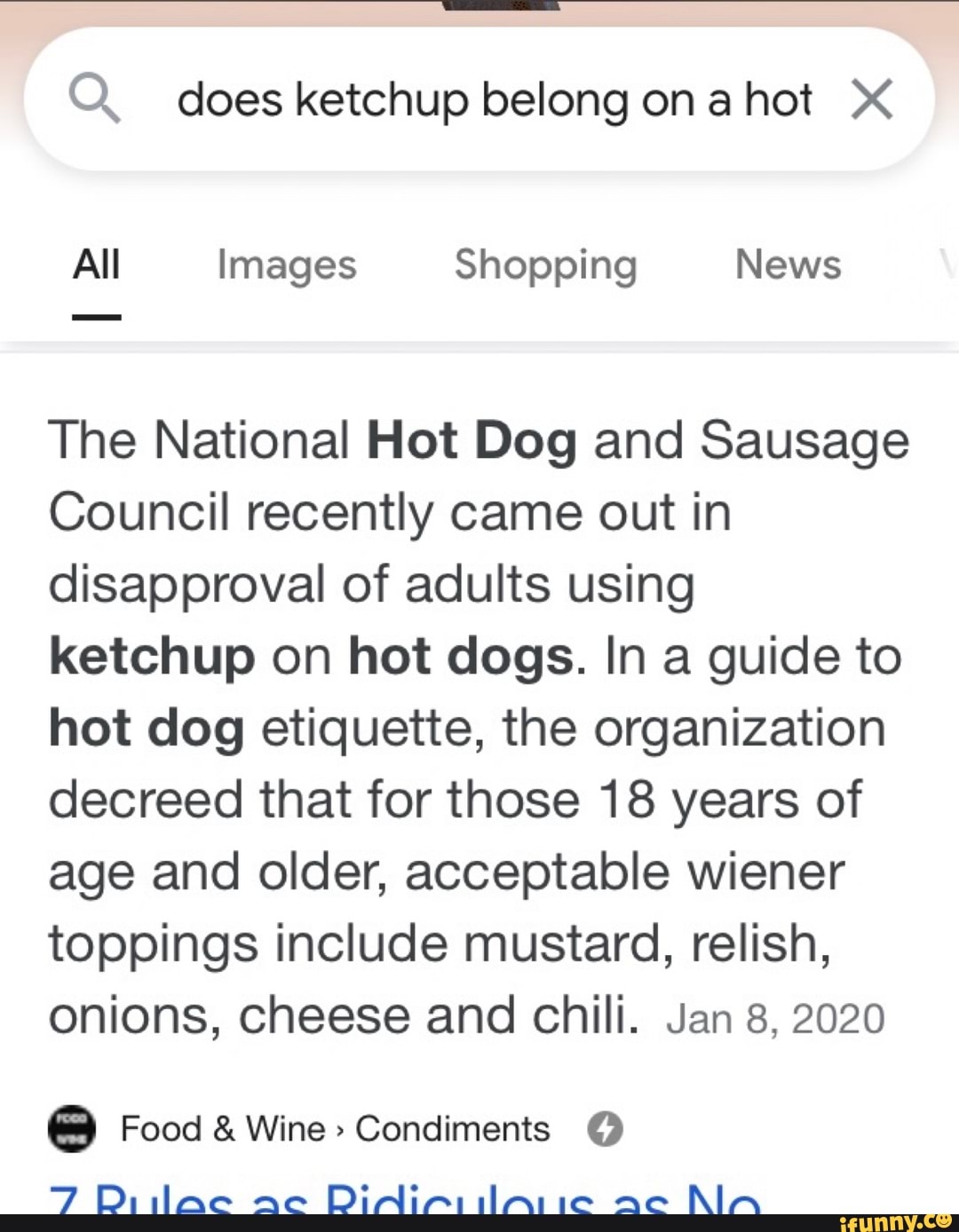Select the All results tab
959x1232 pixels.
[96, 264]
